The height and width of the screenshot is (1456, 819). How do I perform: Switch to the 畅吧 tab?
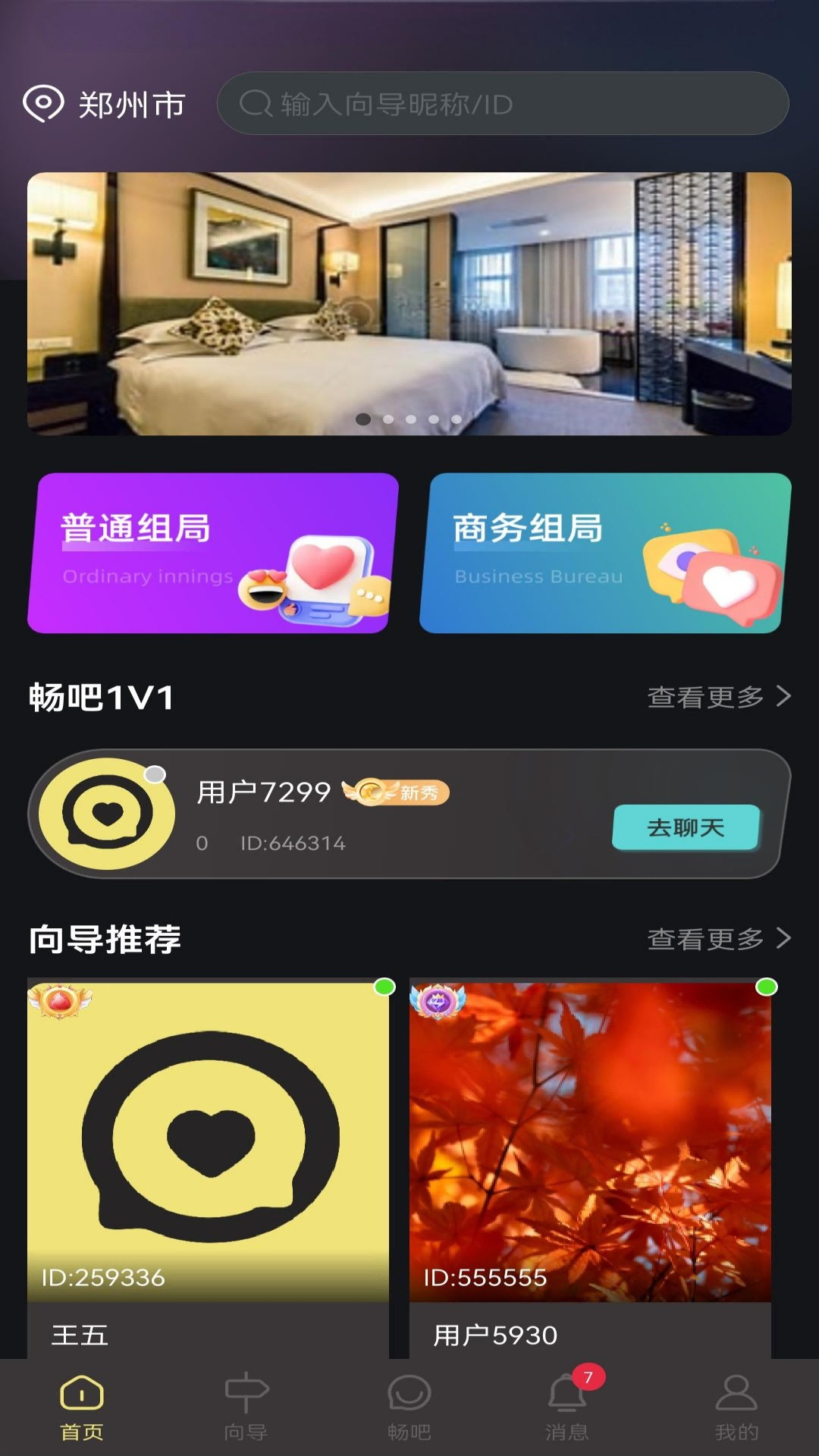(x=409, y=1407)
